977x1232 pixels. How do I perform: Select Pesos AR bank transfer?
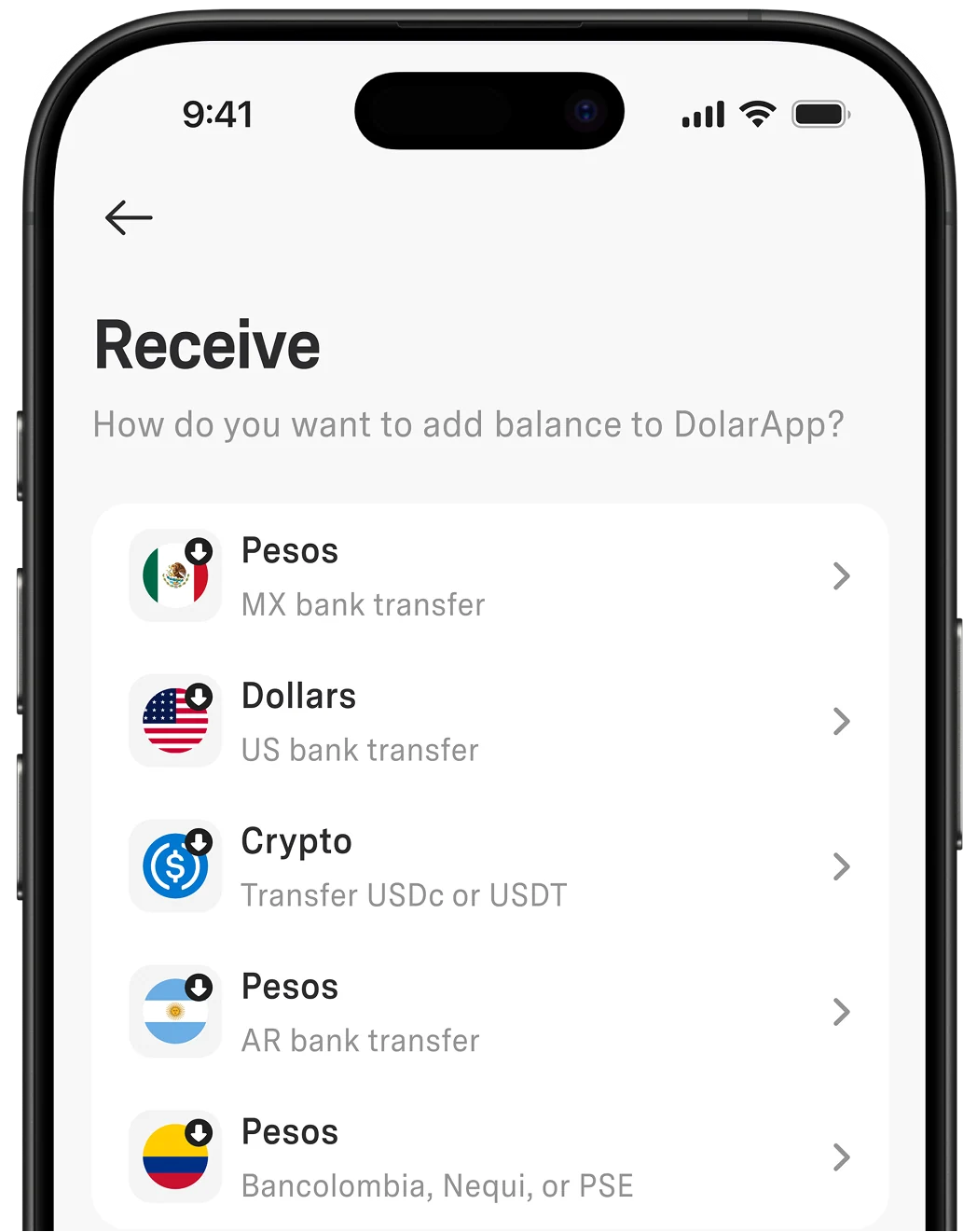click(x=488, y=1013)
